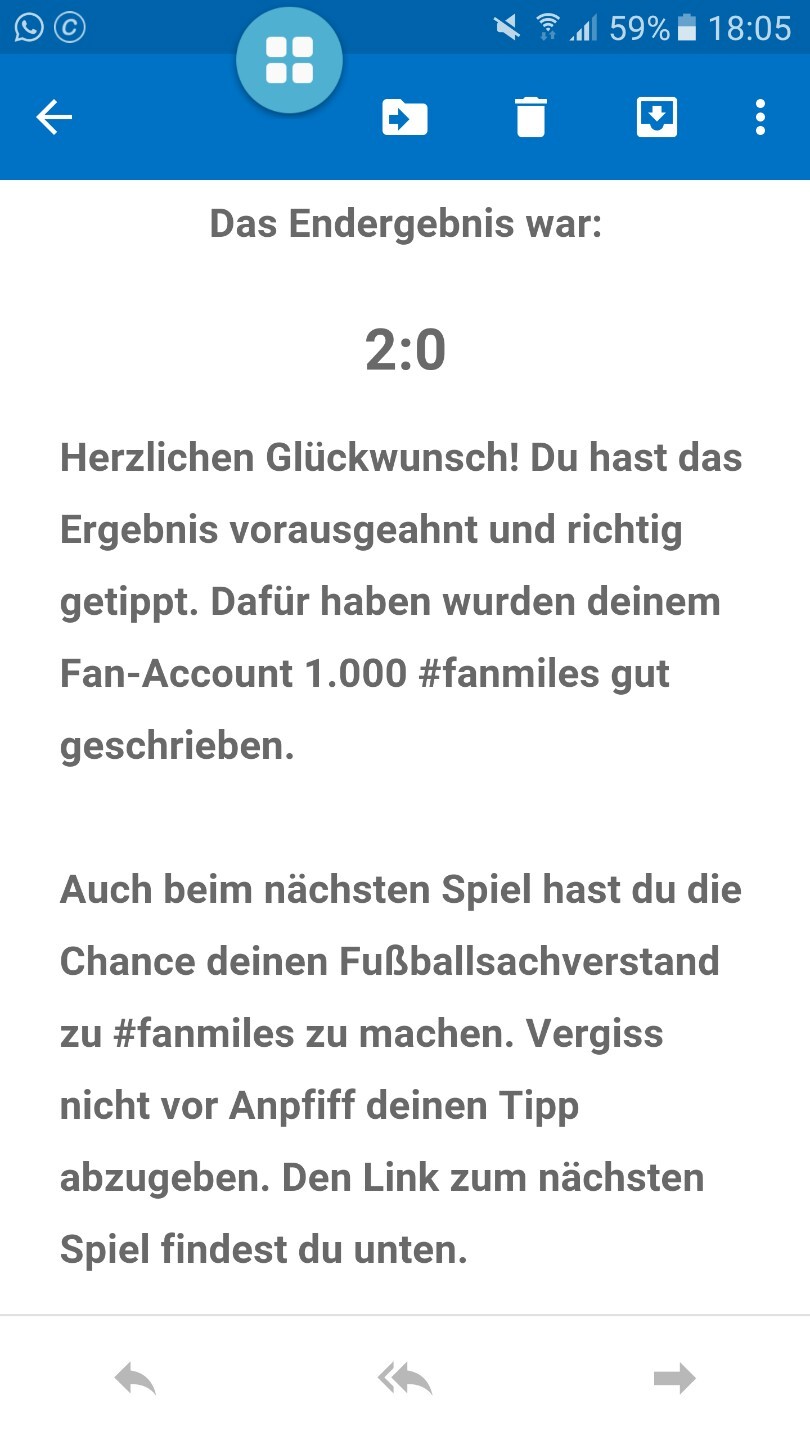
Task: Delete this email
Action: point(531,117)
